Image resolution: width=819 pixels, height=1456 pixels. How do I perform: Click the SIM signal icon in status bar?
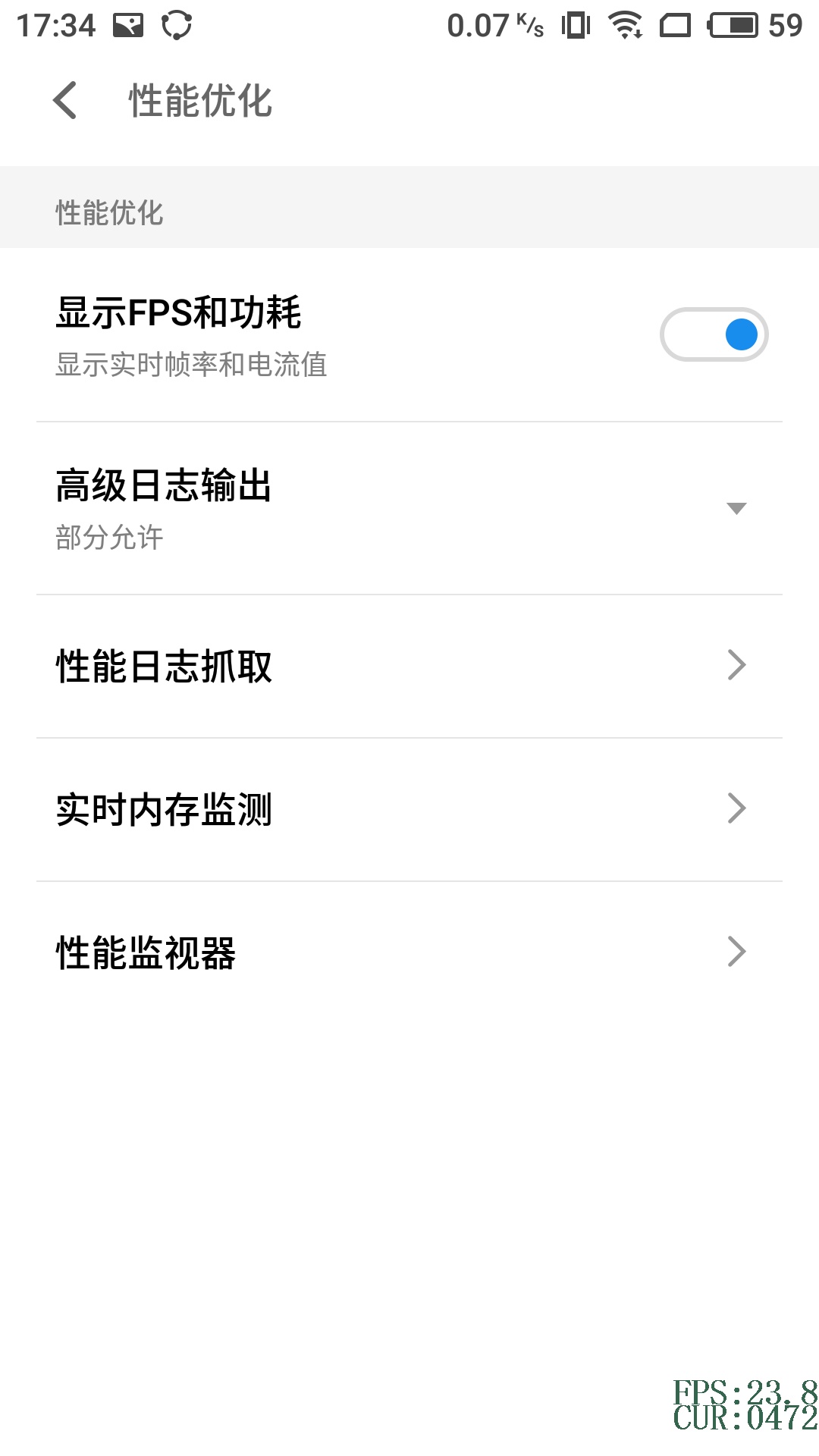point(678,24)
